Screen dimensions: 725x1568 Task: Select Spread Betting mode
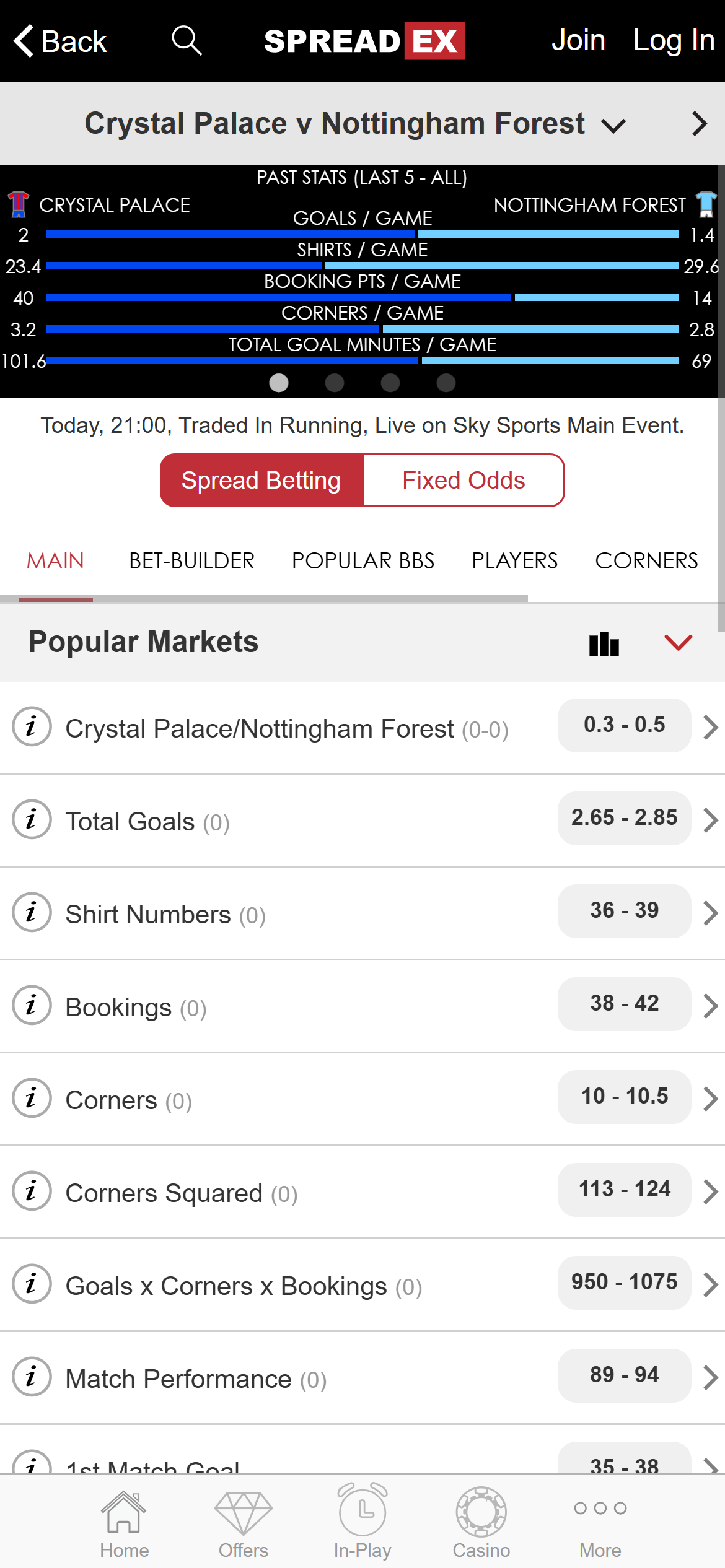tap(261, 479)
